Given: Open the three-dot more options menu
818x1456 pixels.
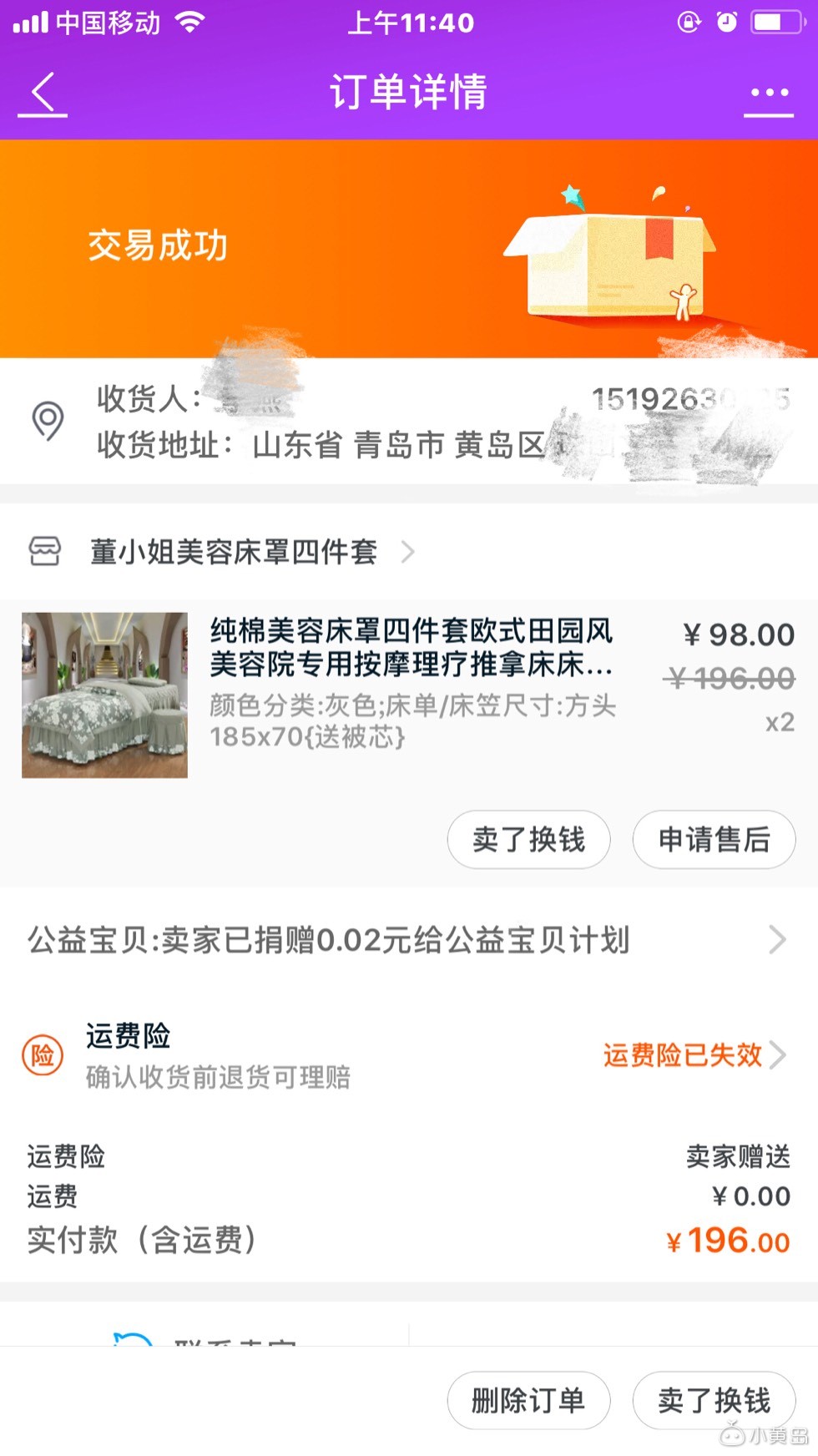Looking at the screenshot, I should click(768, 94).
